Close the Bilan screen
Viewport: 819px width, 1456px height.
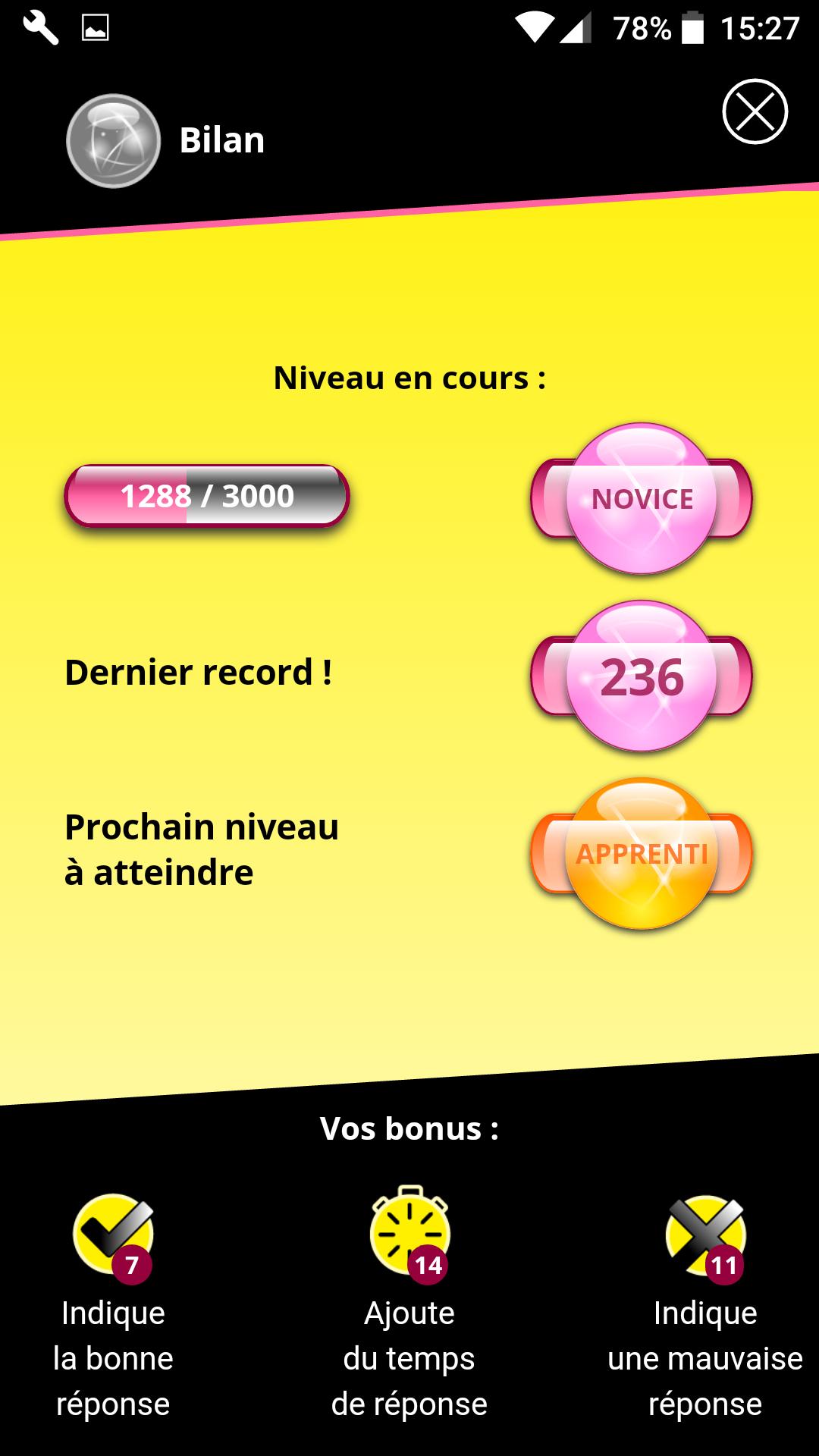click(x=755, y=111)
